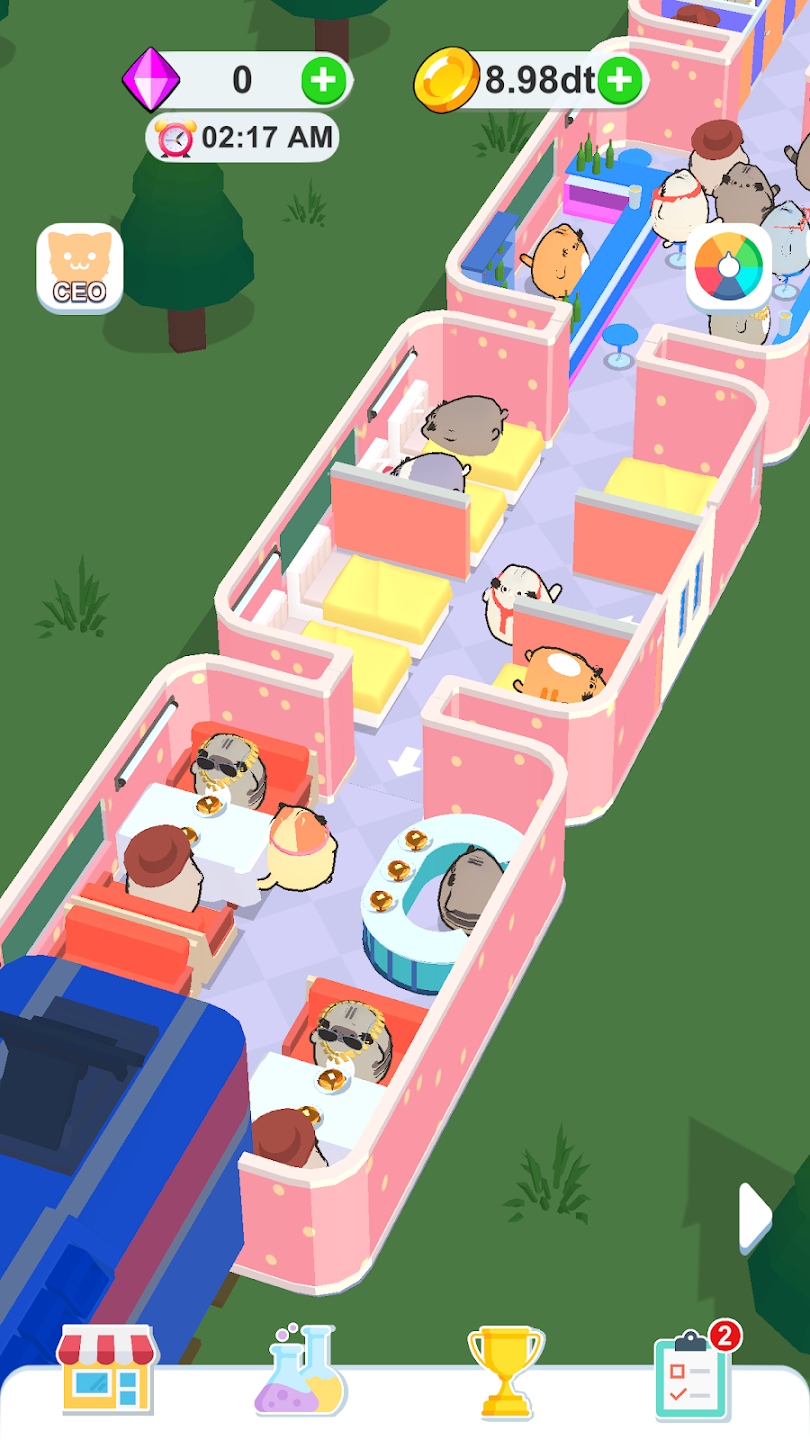This screenshot has height=1440, width=810.
Task: Move to the next train car arrow
Action: tap(755, 1216)
